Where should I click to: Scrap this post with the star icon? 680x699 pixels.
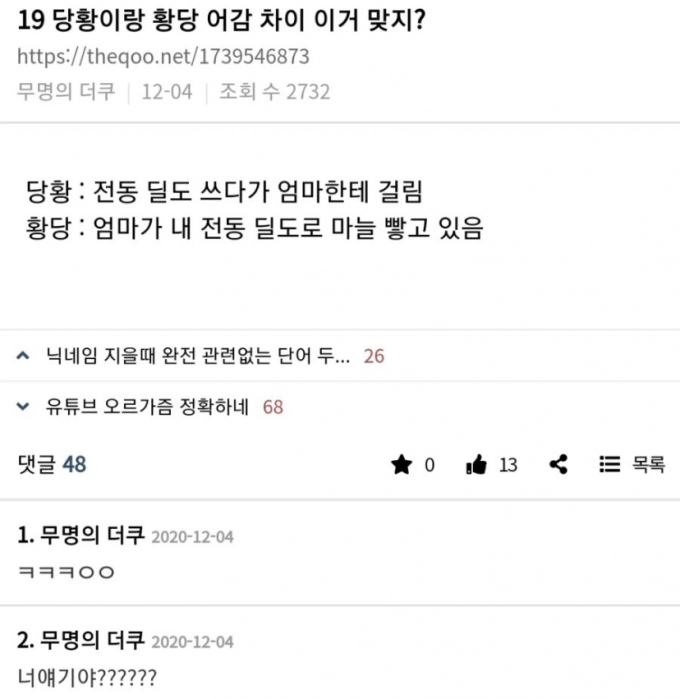click(x=402, y=464)
